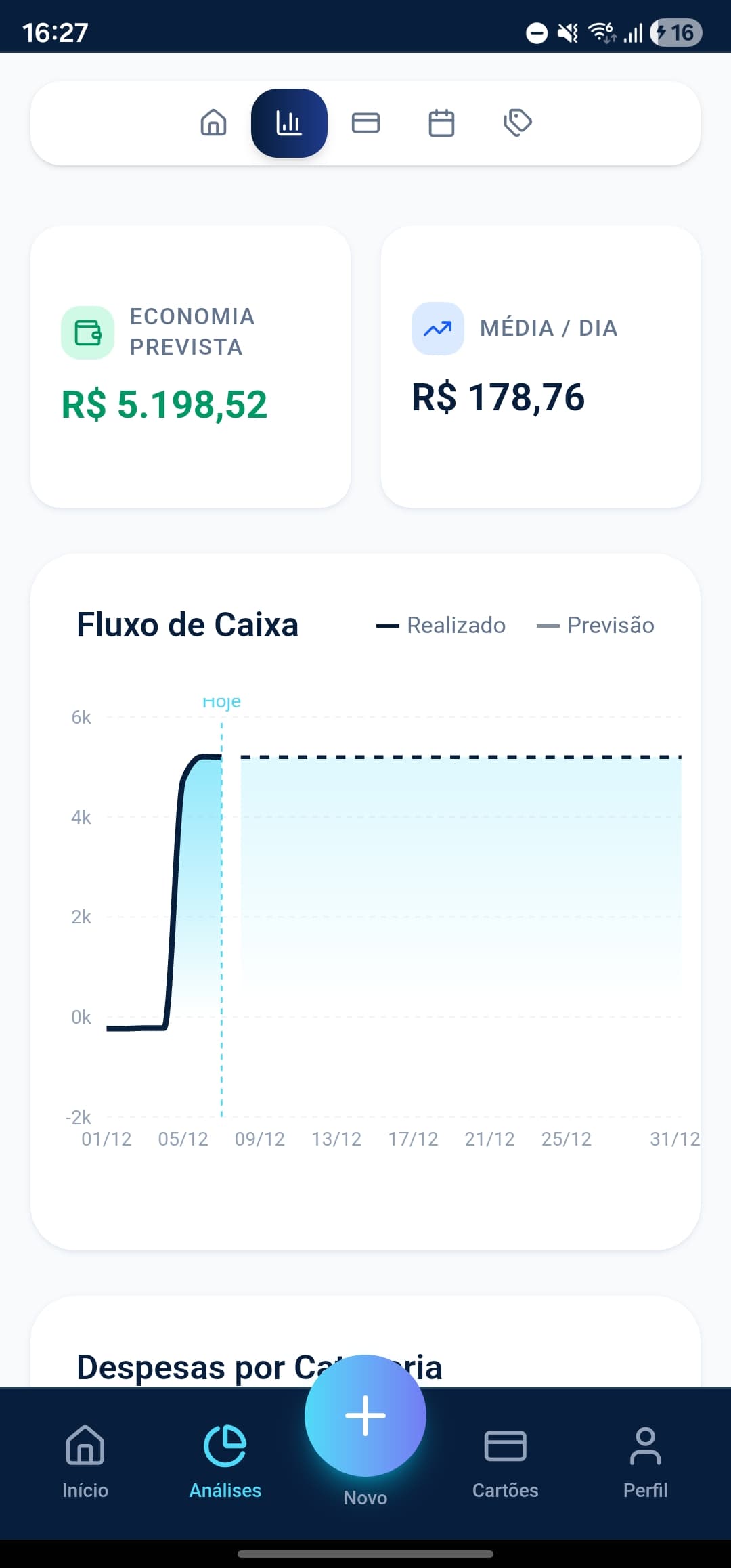Open the Fluxo de Caixa chart details
731x1568 pixels.
[188, 624]
